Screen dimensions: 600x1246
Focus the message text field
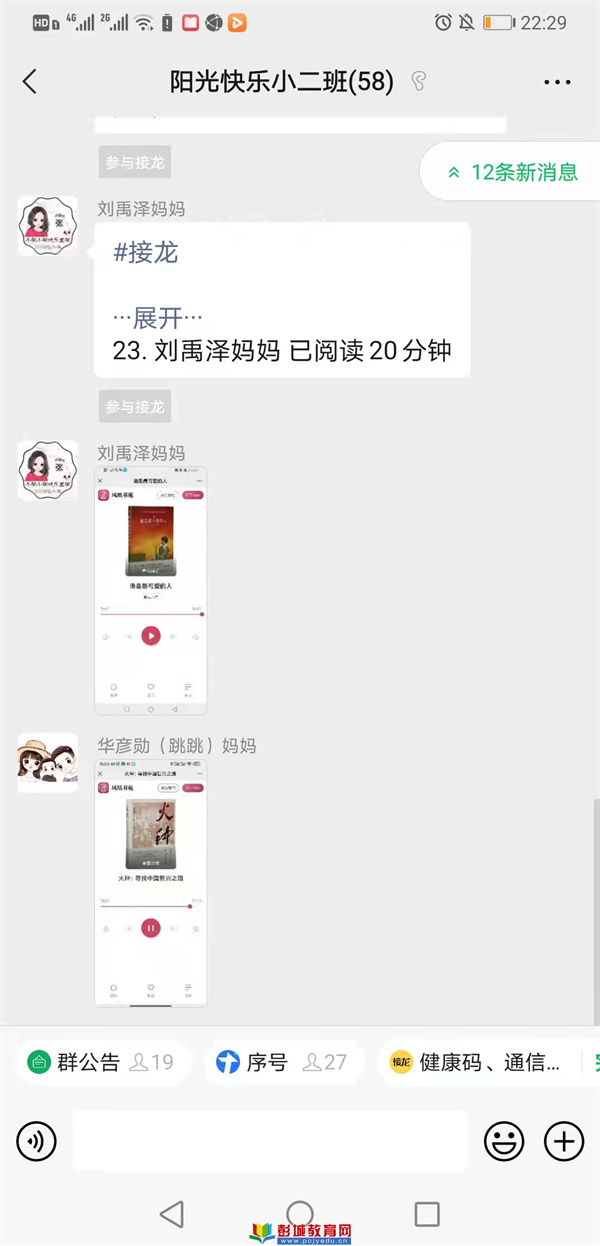click(270, 1141)
